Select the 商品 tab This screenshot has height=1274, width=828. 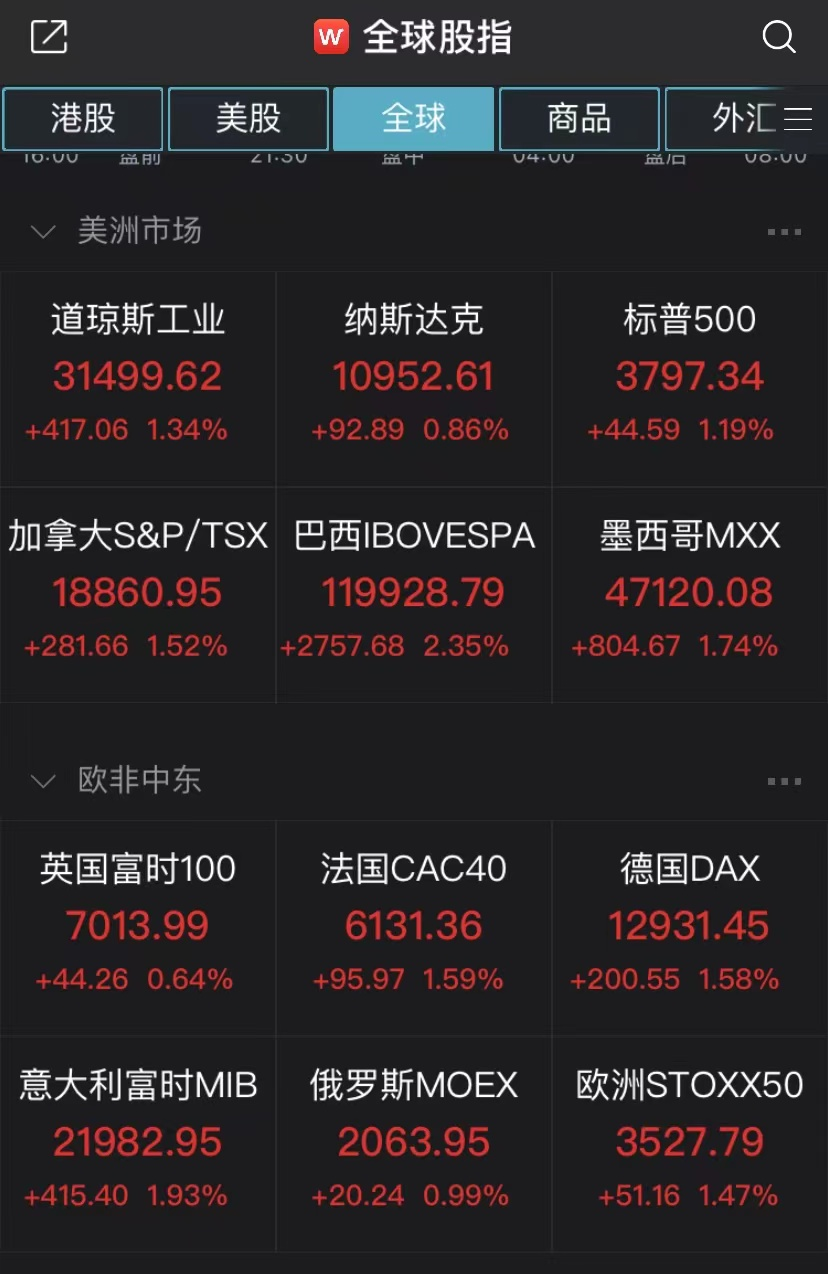(x=579, y=119)
